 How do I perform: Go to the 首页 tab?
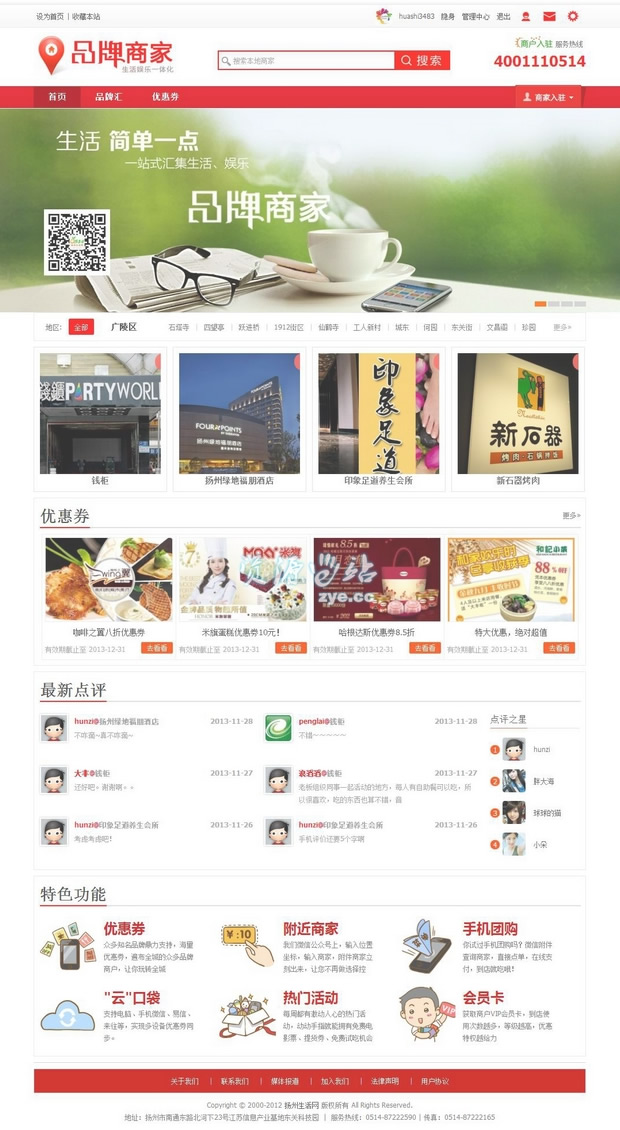point(57,97)
